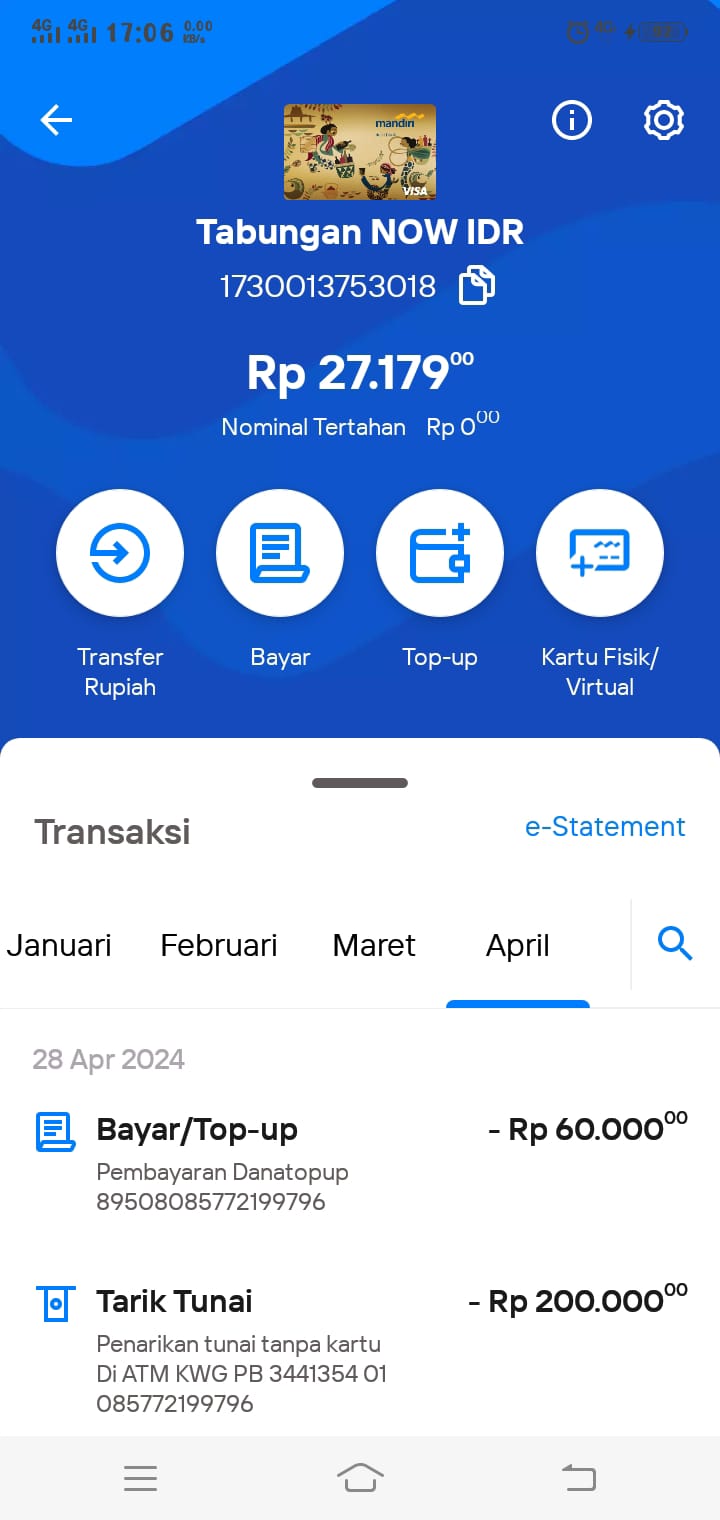Search transactions with the magnifier icon
This screenshot has height=1520, width=720.
point(675,943)
